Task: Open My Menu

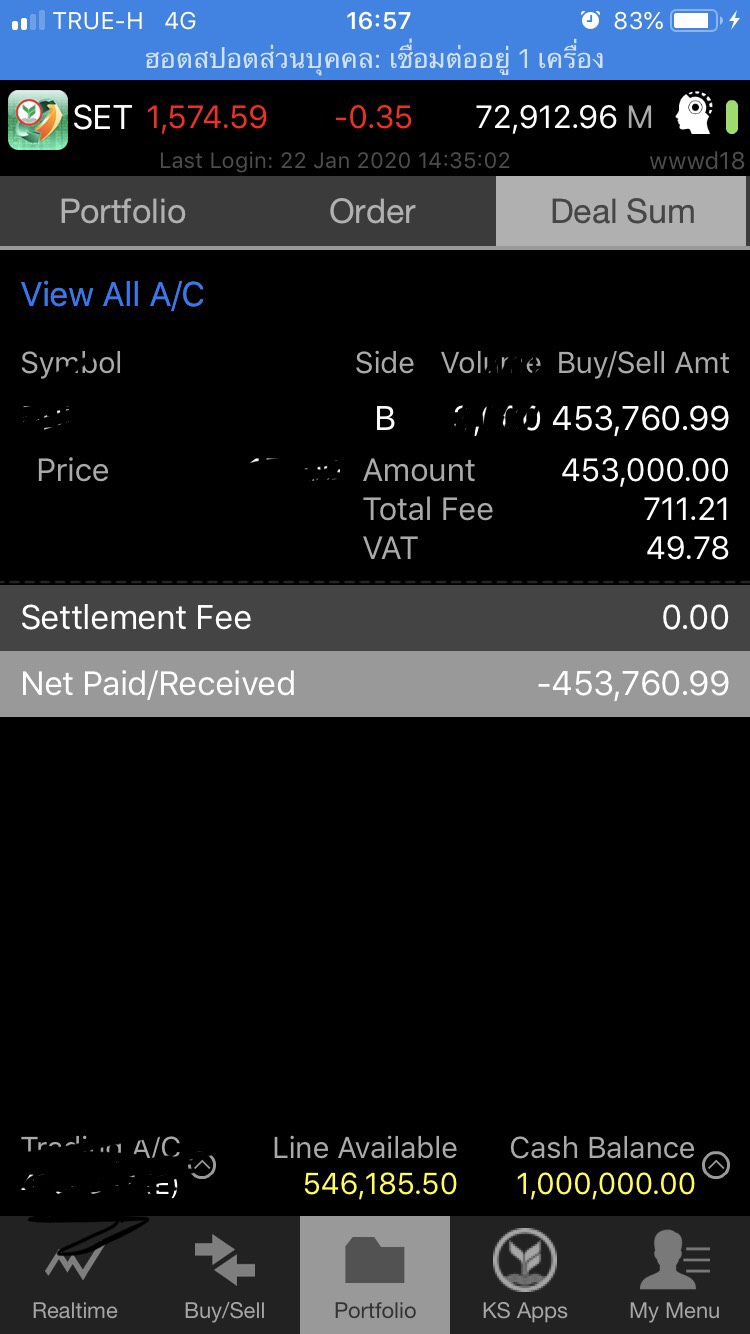Action: (x=675, y=1275)
